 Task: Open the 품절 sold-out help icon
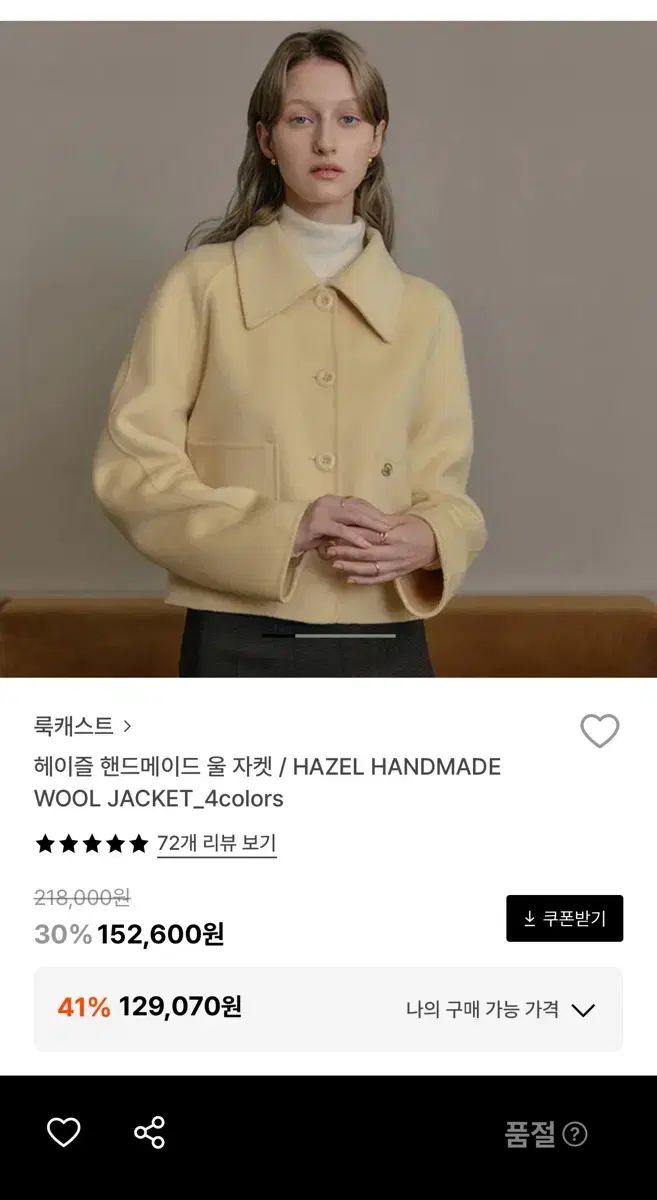(575, 1134)
